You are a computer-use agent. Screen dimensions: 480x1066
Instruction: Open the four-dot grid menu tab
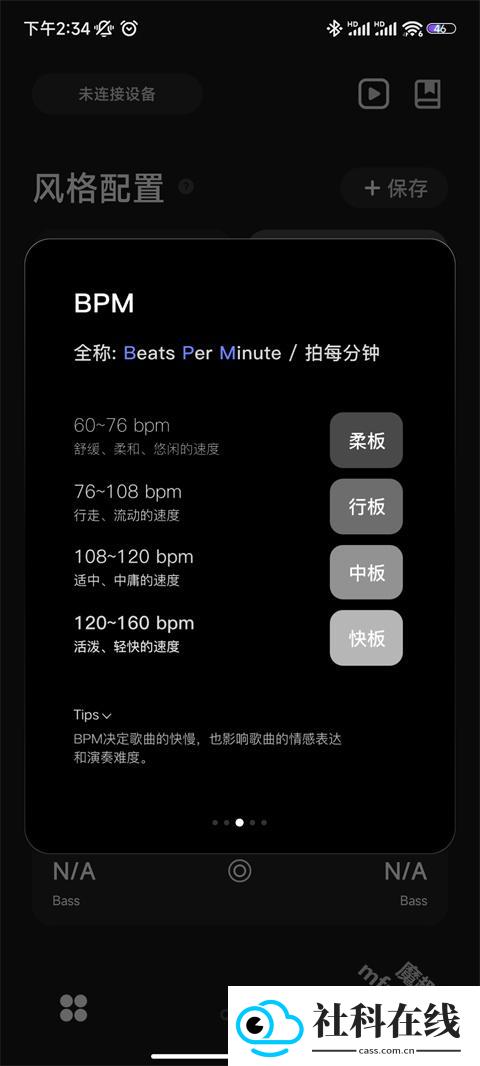[x=73, y=1008]
